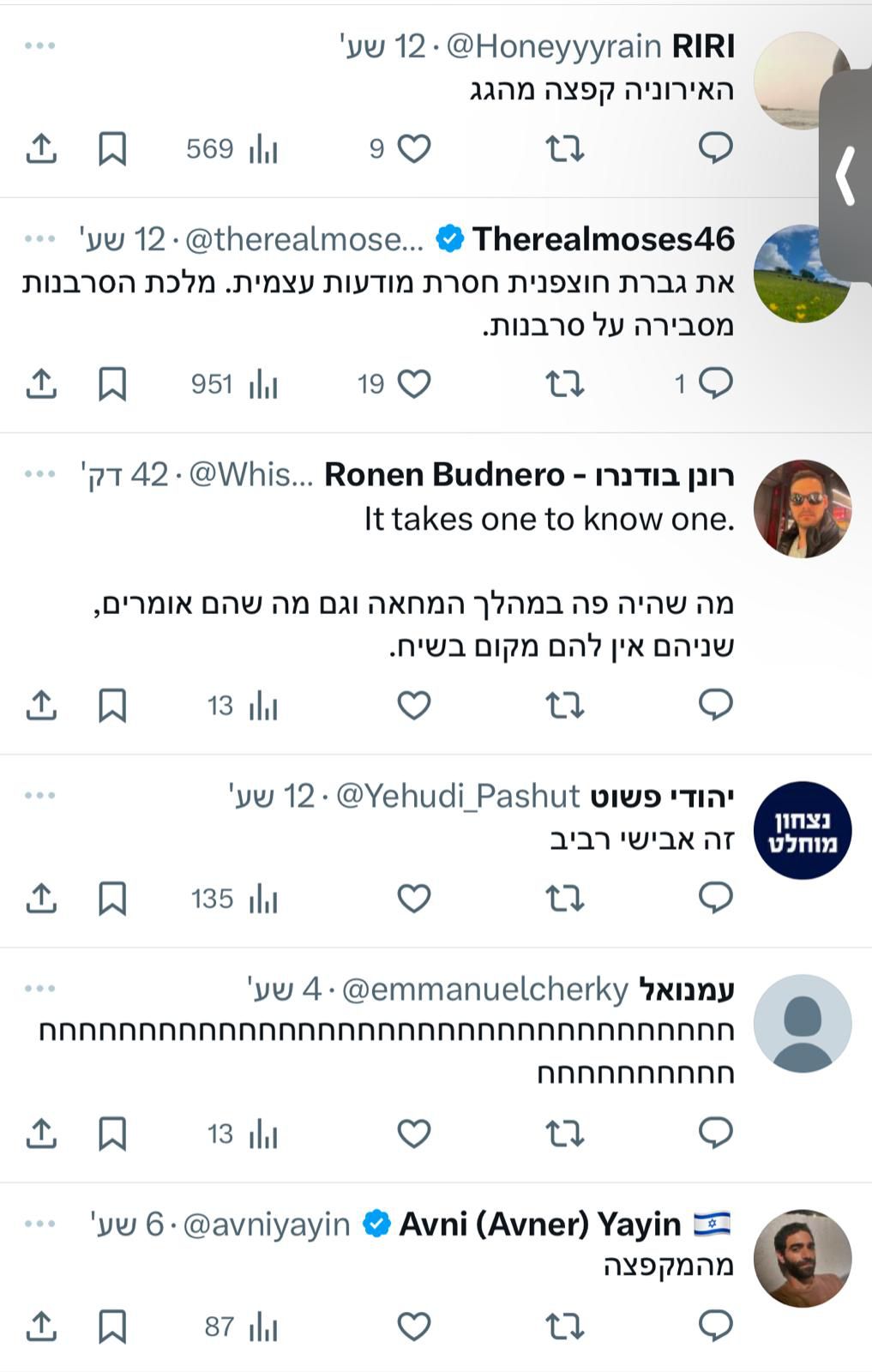Reply to emmanuelcherky's comment
Screen dimensions: 872x1372
point(715,1134)
